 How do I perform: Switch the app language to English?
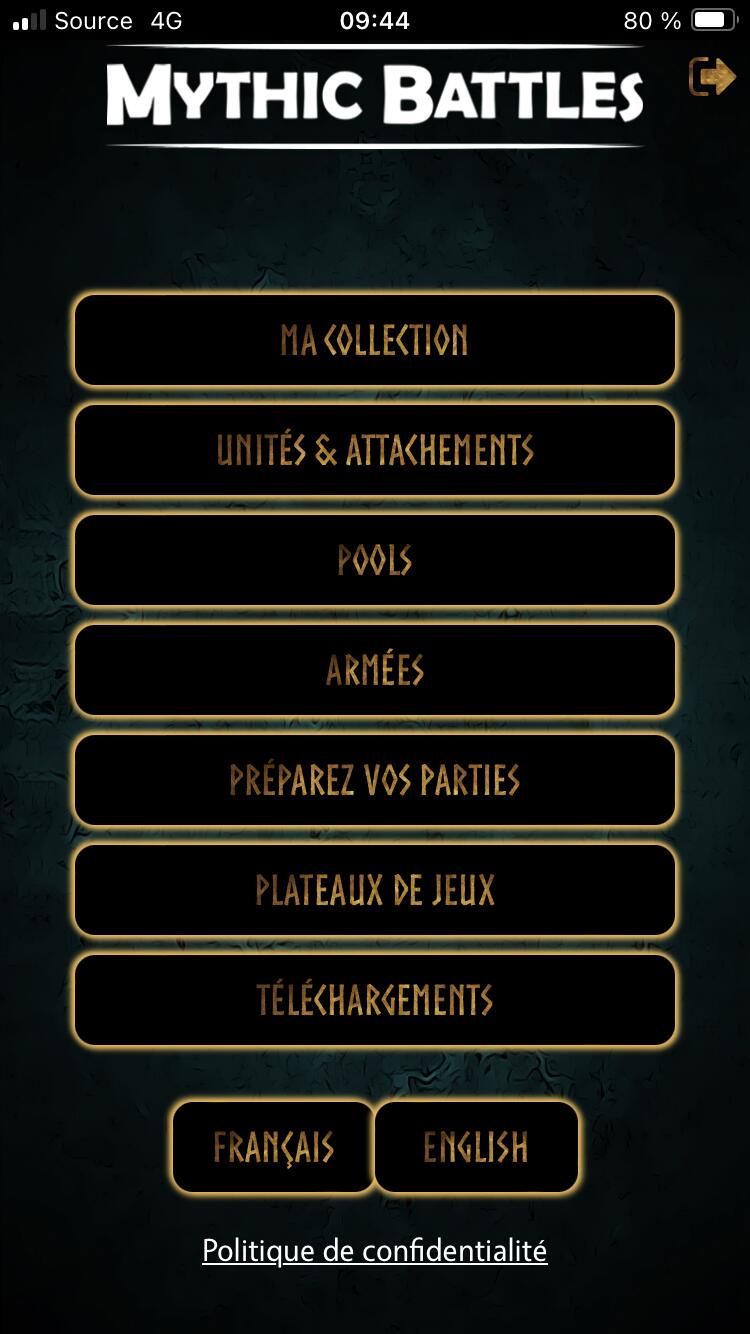pos(476,1147)
